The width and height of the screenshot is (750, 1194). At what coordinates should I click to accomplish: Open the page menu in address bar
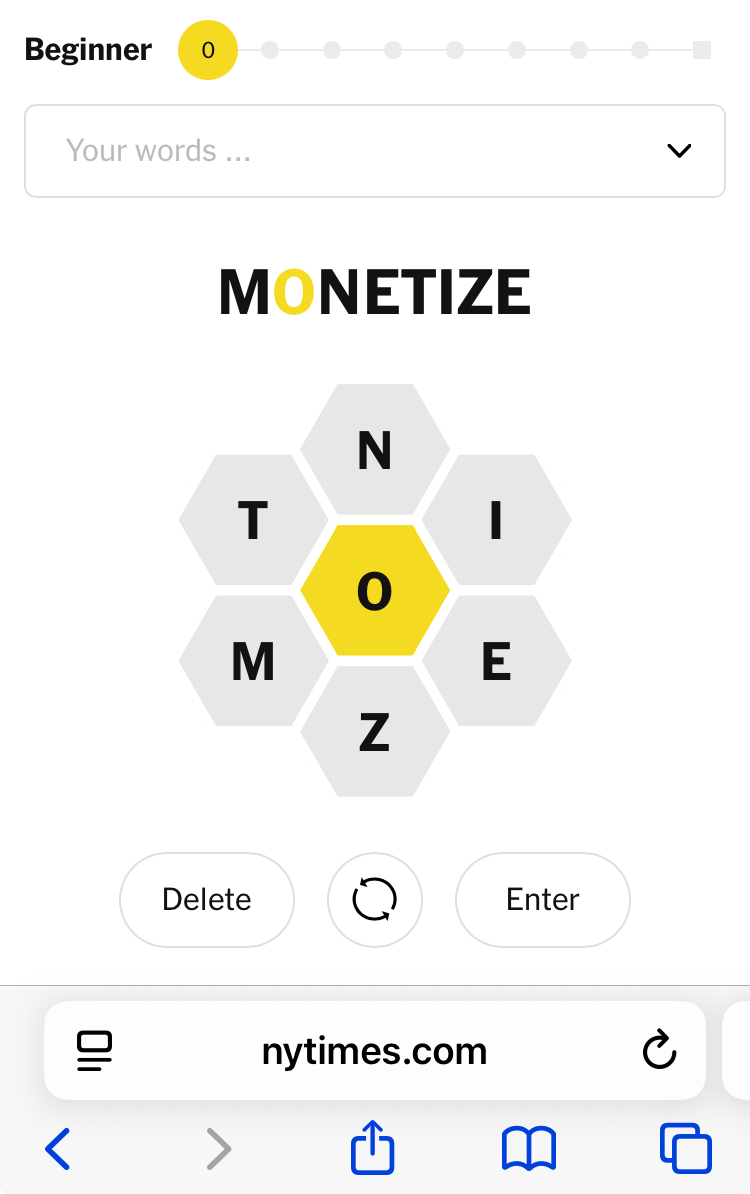coord(94,1051)
